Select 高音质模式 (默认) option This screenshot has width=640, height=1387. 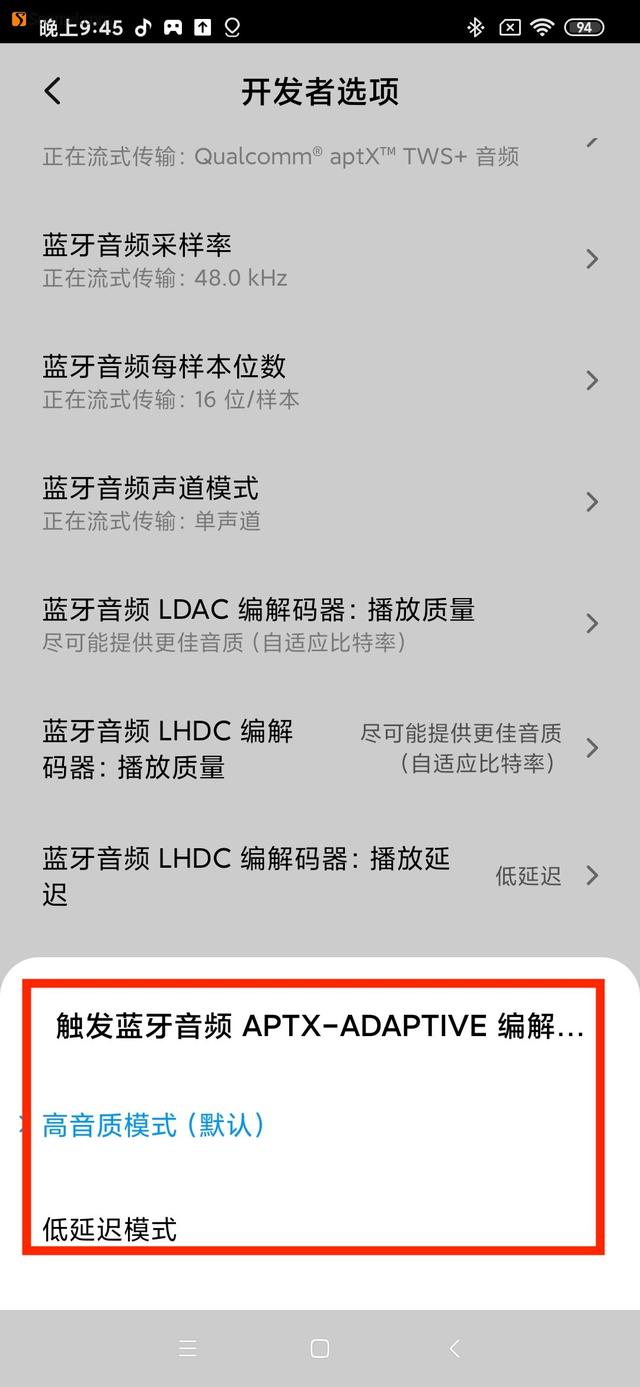[154, 1125]
